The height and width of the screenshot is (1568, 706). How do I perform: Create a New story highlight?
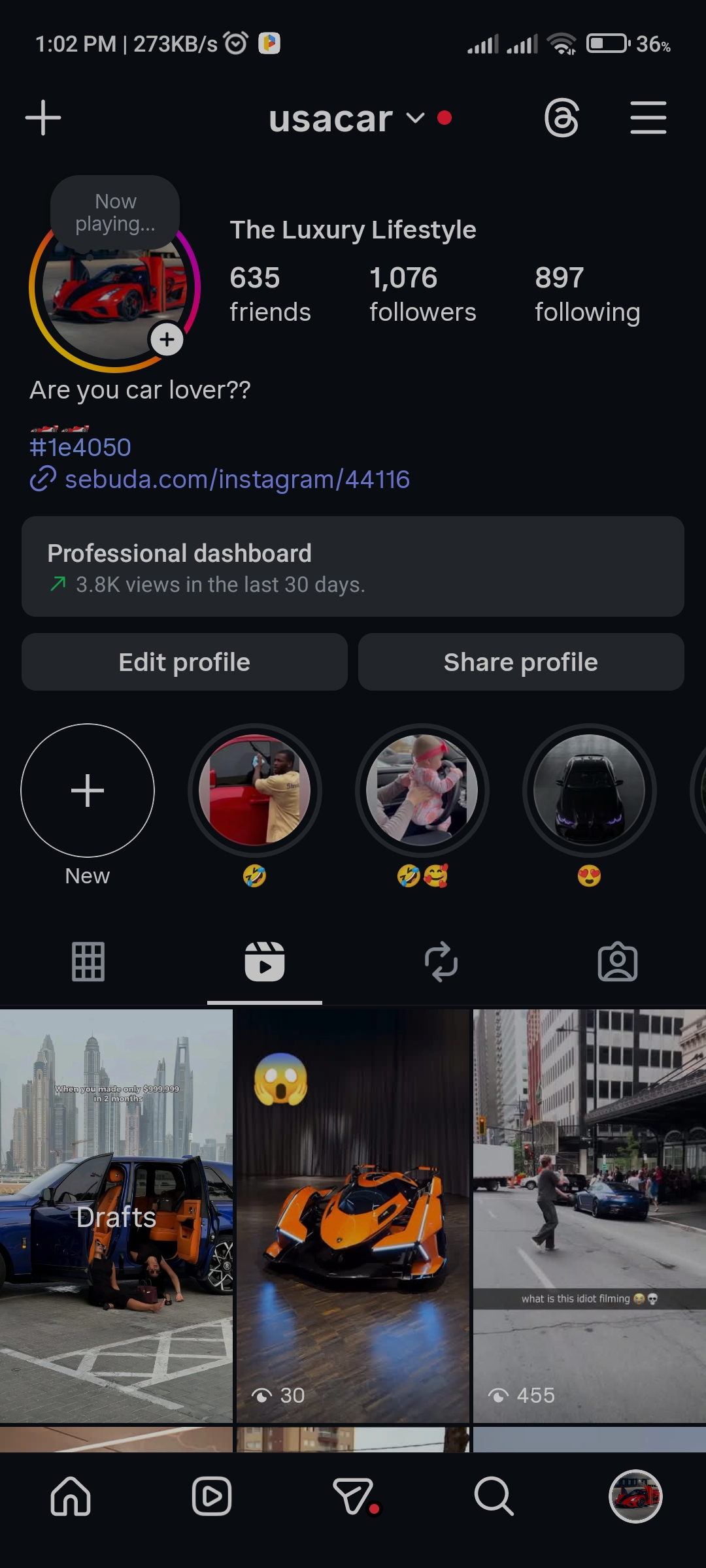coord(88,791)
